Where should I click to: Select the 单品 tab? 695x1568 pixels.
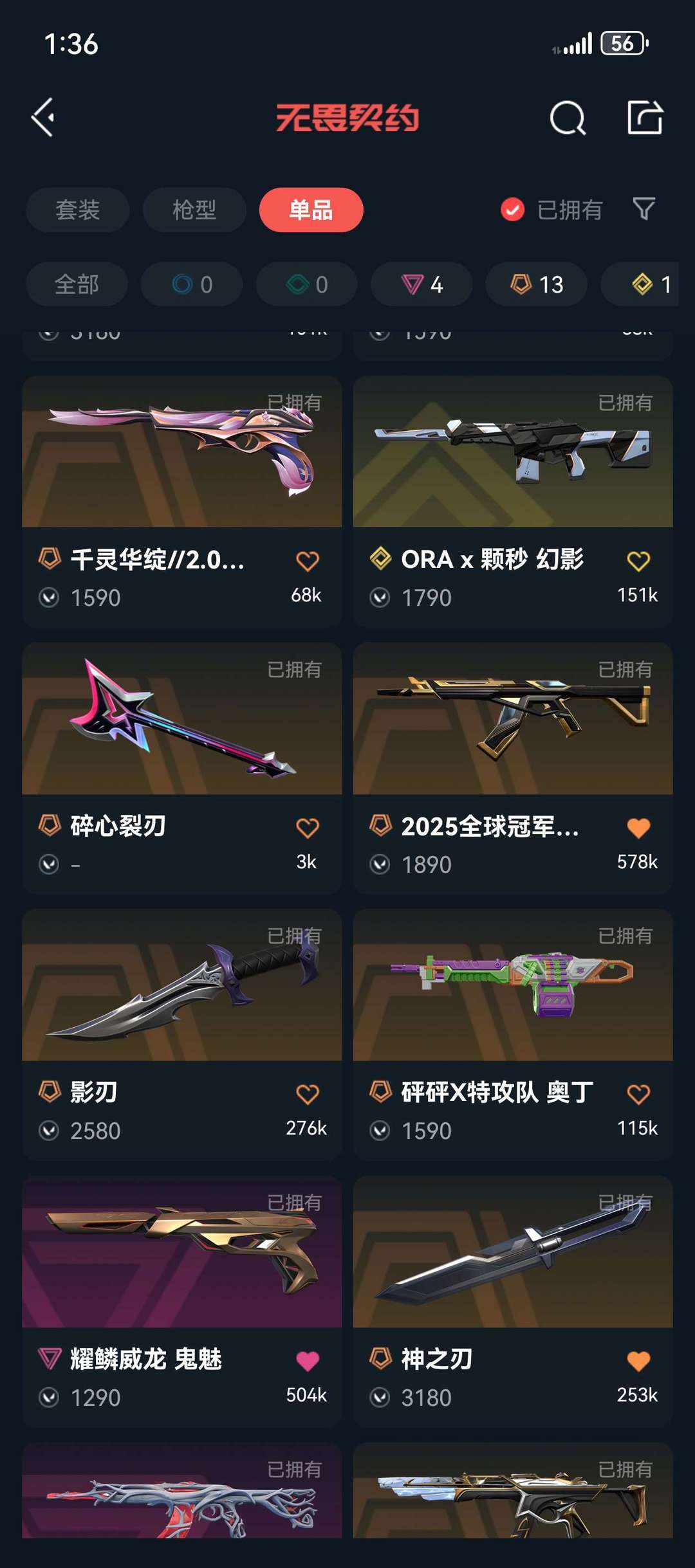point(311,210)
